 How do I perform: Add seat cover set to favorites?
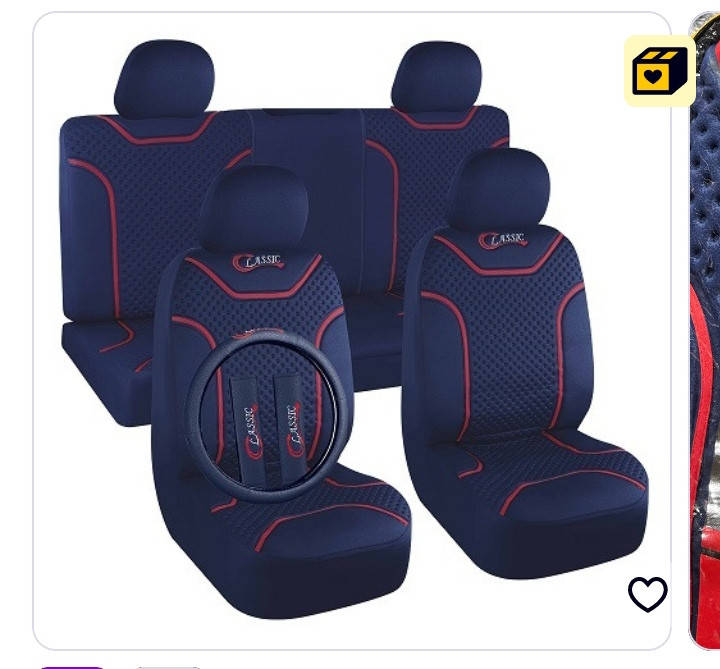[647, 594]
